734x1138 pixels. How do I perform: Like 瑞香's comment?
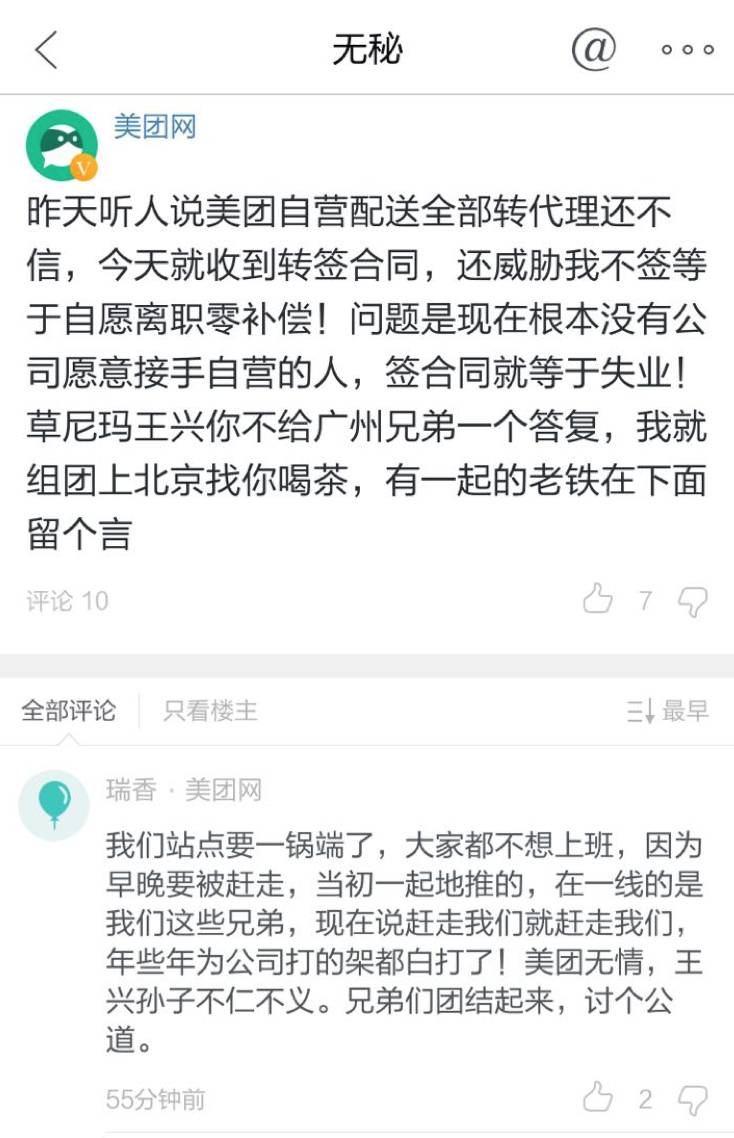click(597, 1098)
